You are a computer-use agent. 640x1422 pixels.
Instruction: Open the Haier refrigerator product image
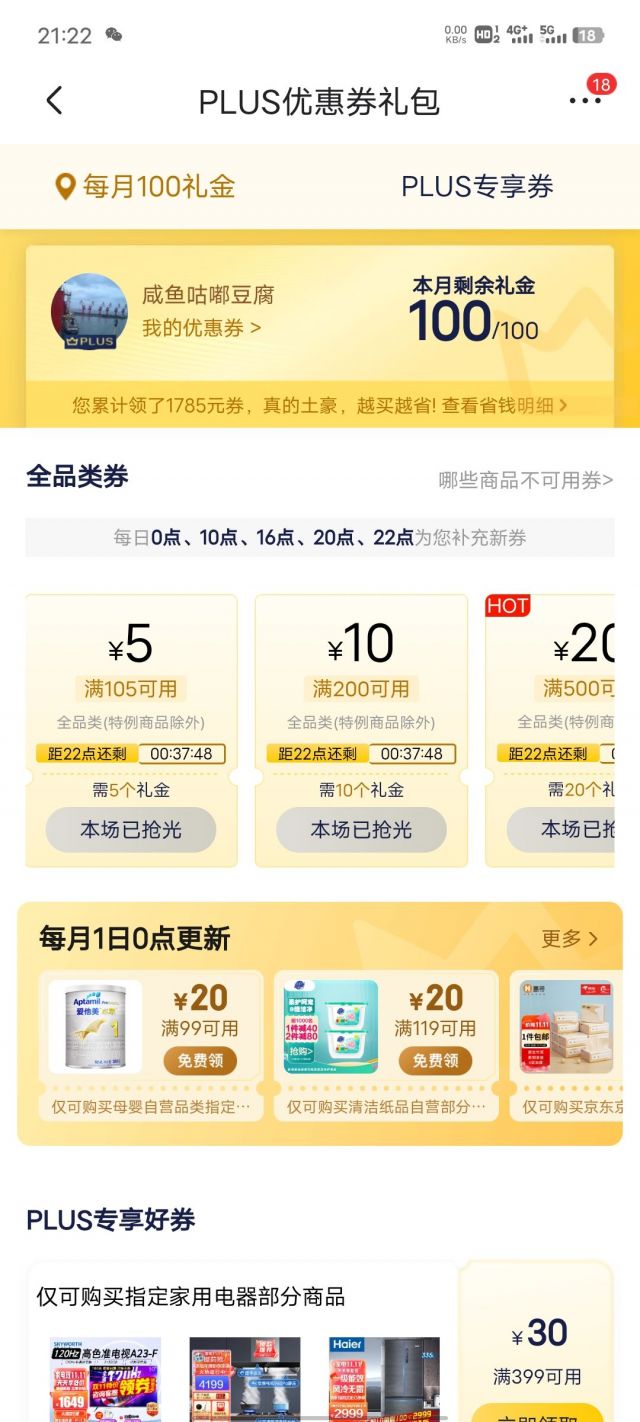tap(385, 1380)
